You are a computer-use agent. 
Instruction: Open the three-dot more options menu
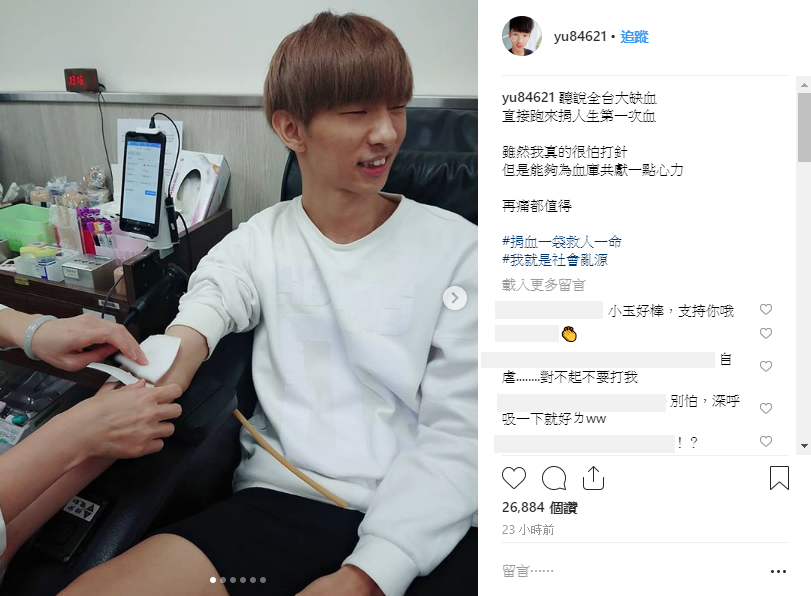(778, 571)
